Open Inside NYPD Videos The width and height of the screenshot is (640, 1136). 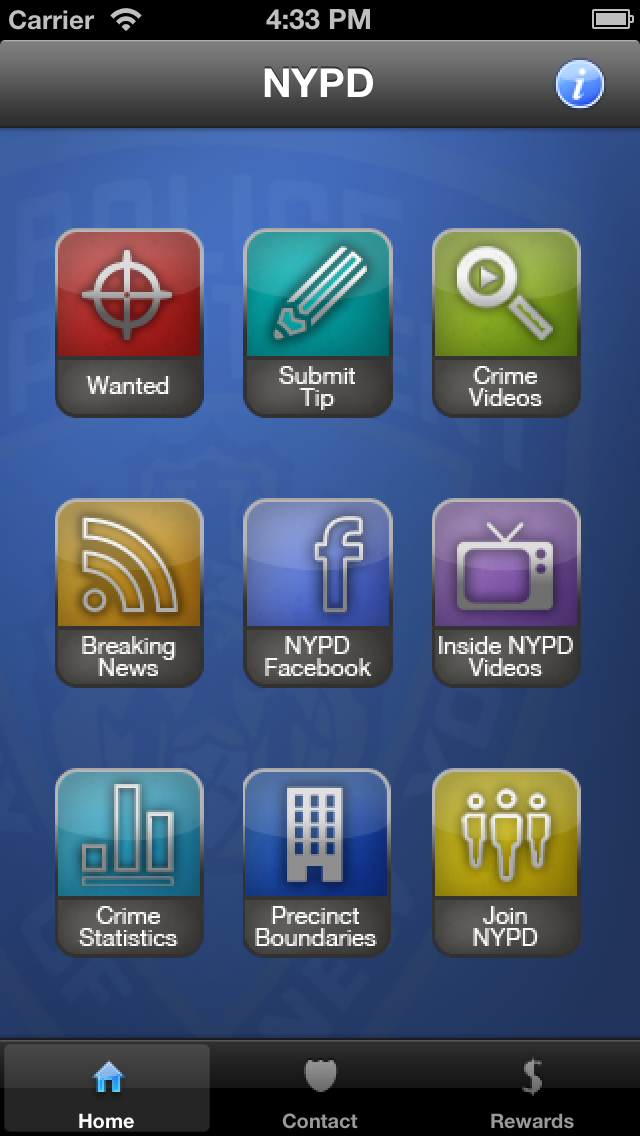pyautogui.click(x=506, y=593)
